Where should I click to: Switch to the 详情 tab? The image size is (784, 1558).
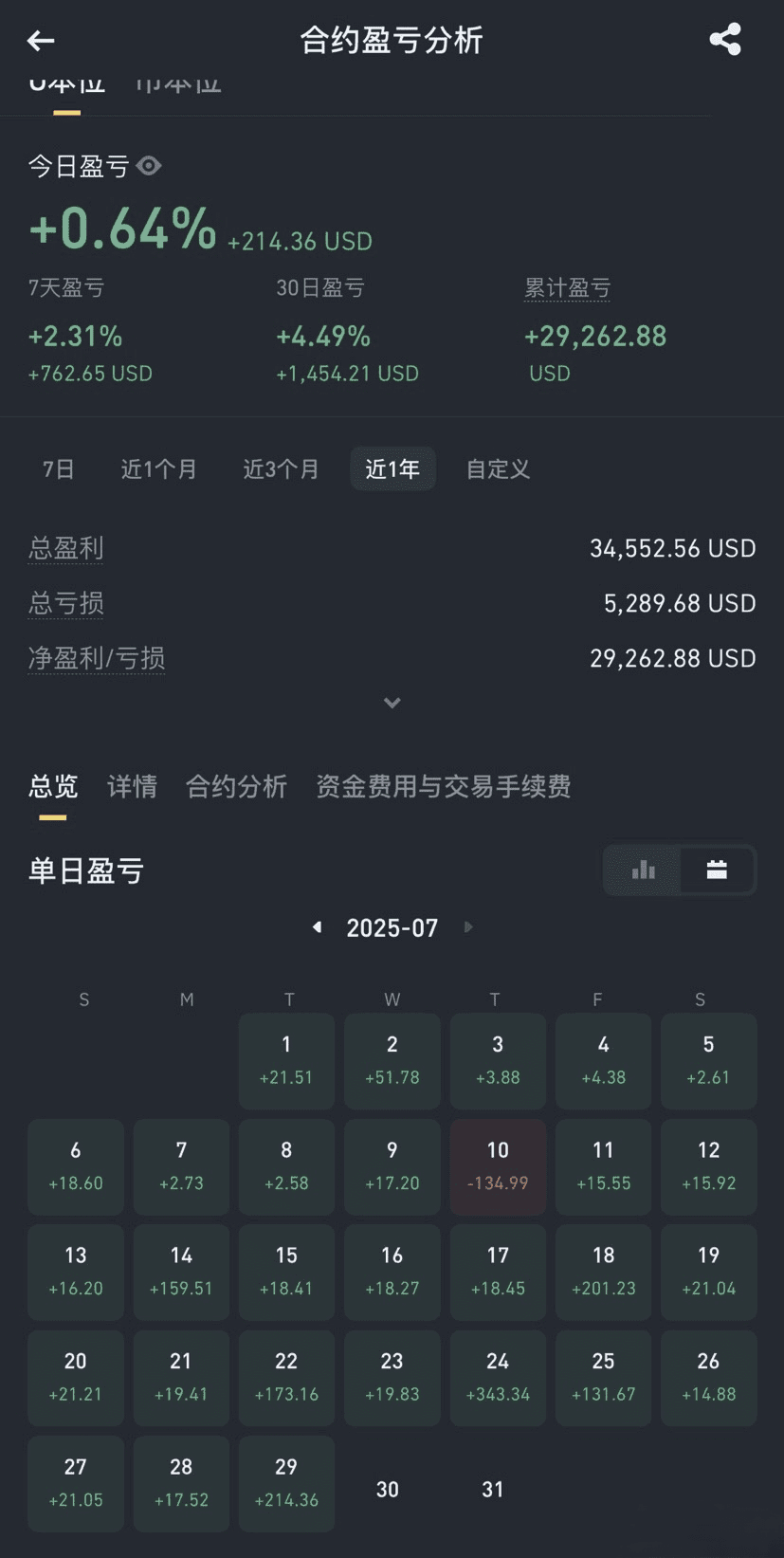(132, 786)
